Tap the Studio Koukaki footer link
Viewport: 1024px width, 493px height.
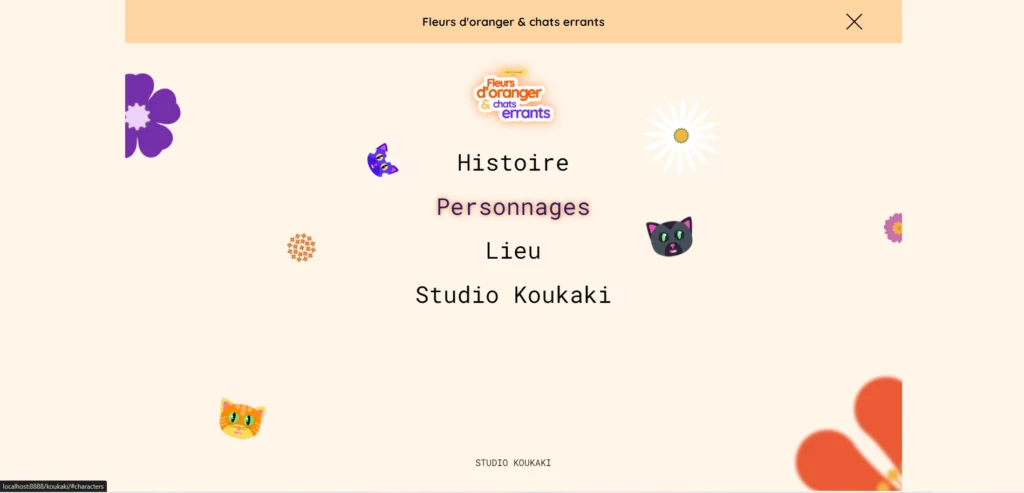[513, 463]
